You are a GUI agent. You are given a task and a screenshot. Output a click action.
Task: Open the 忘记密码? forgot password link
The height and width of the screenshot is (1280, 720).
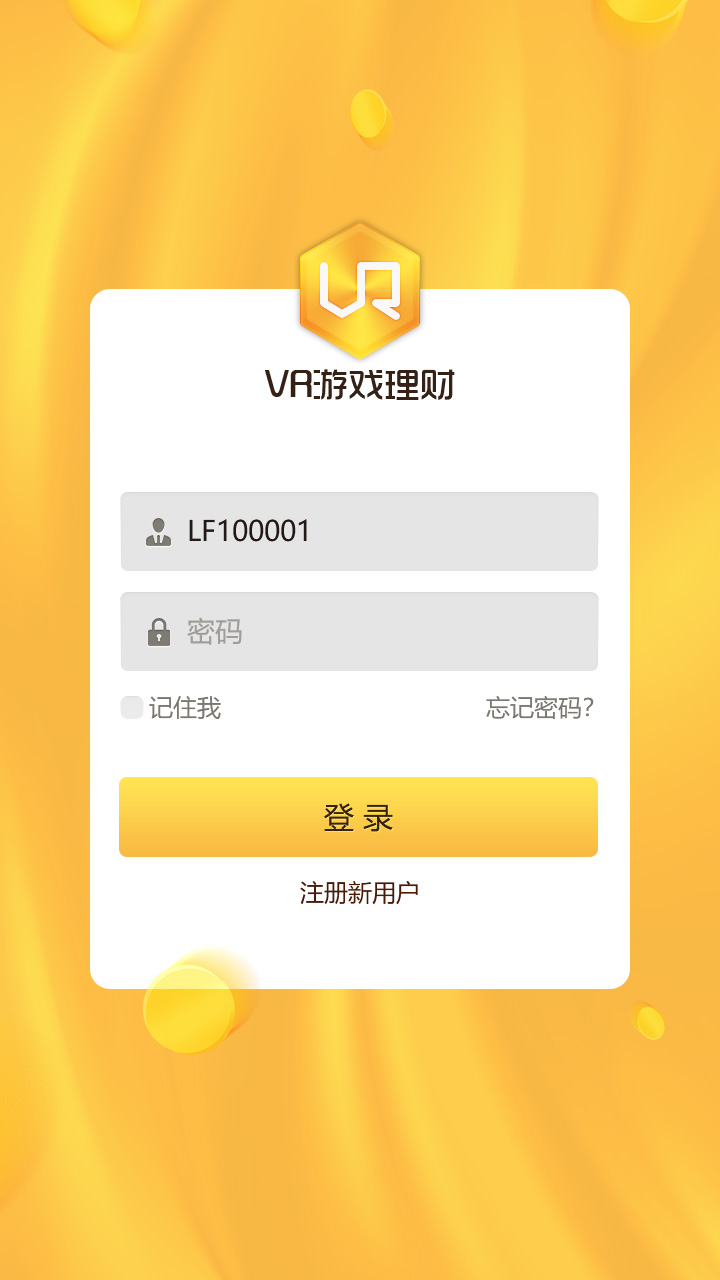click(x=540, y=708)
